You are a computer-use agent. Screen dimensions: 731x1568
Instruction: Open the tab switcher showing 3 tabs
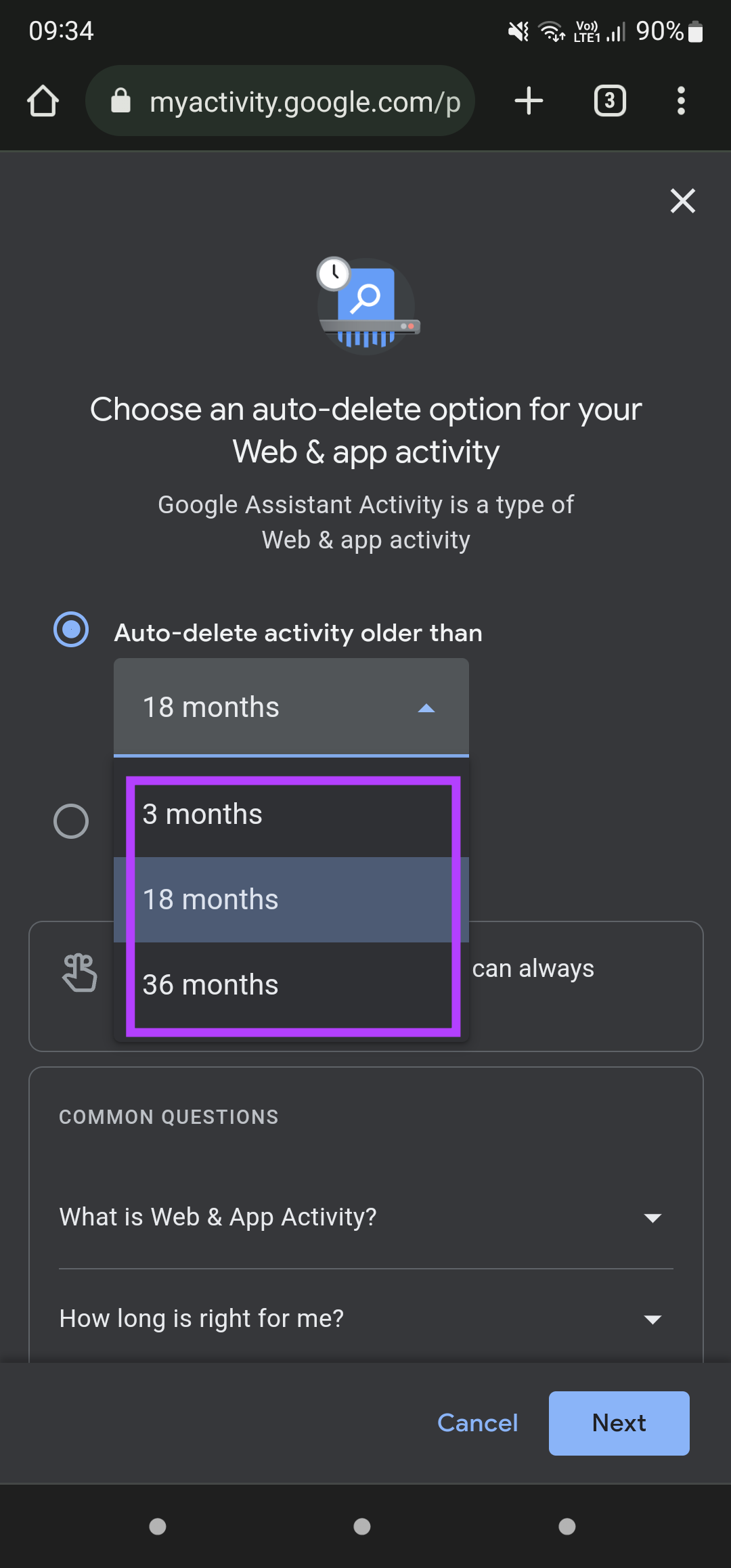pyautogui.click(x=610, y=101)
